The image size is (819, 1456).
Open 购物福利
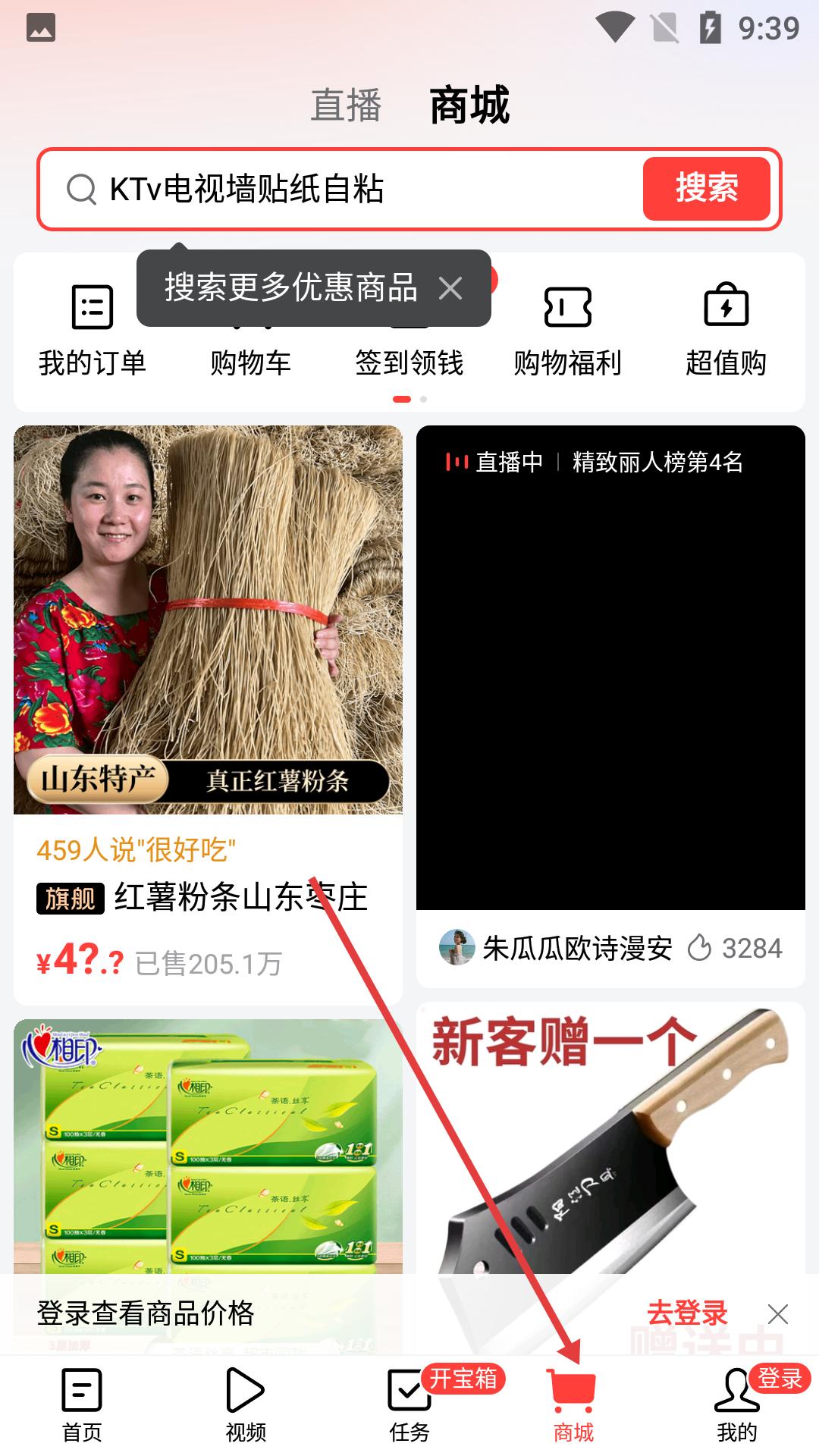pos(567,331)
